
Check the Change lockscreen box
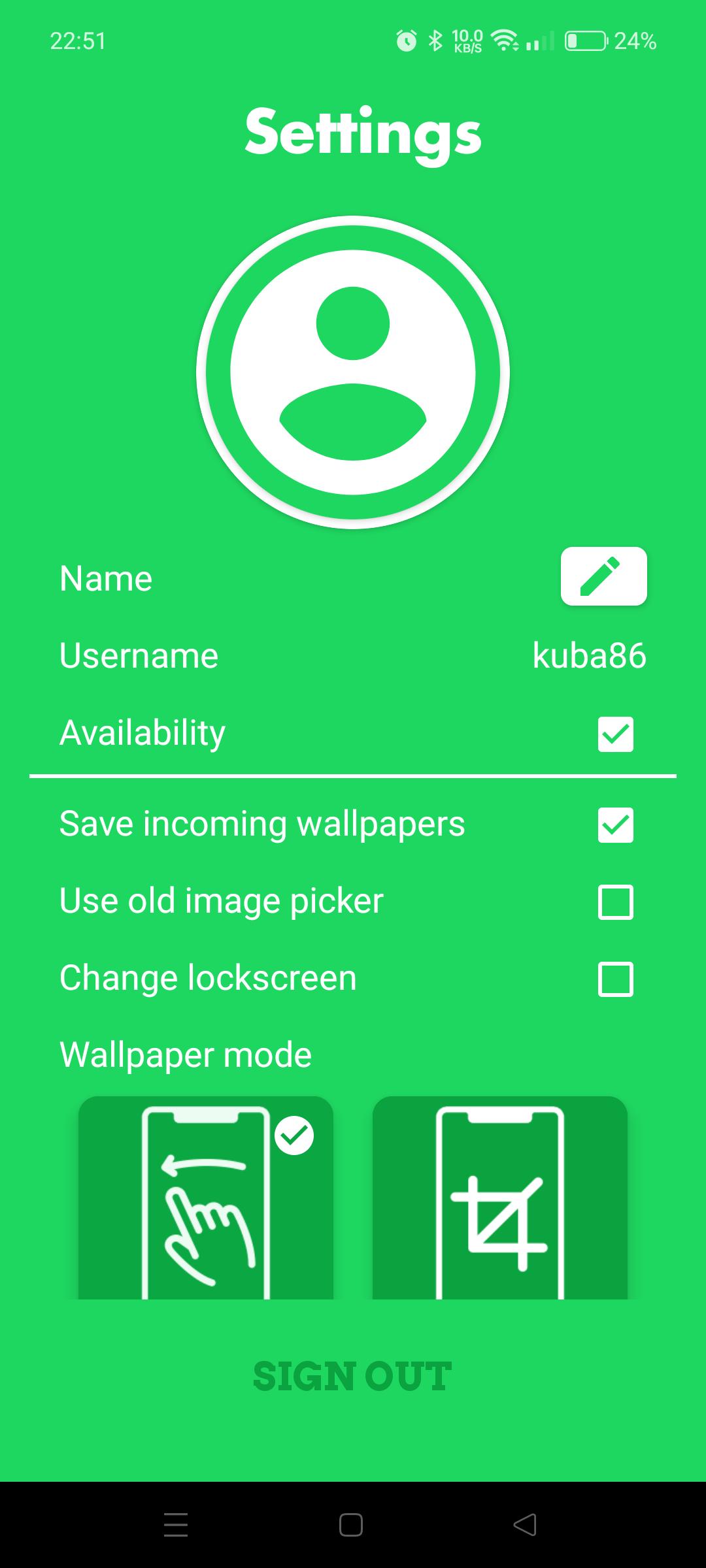click(x=615, y=979)
